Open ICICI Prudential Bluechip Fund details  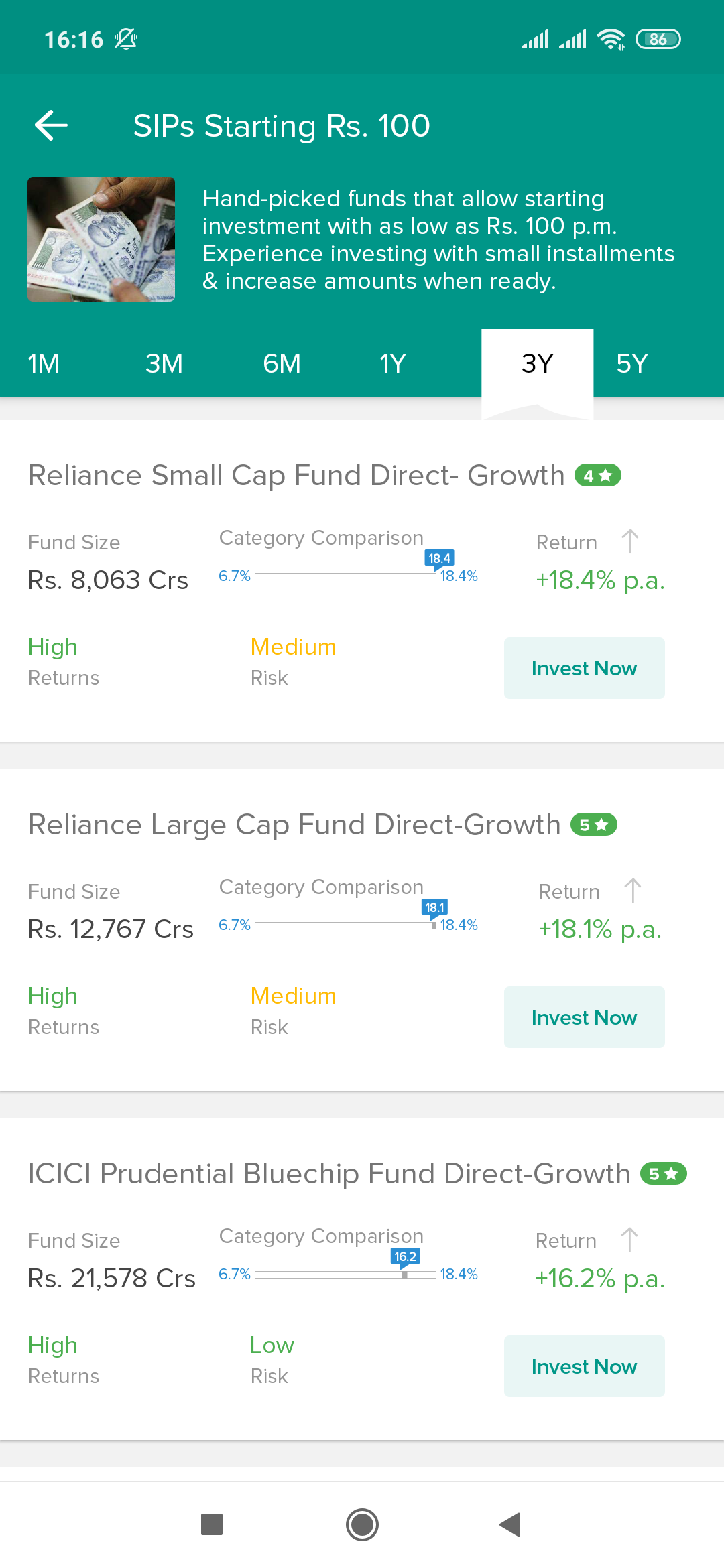coord(329,1173)
